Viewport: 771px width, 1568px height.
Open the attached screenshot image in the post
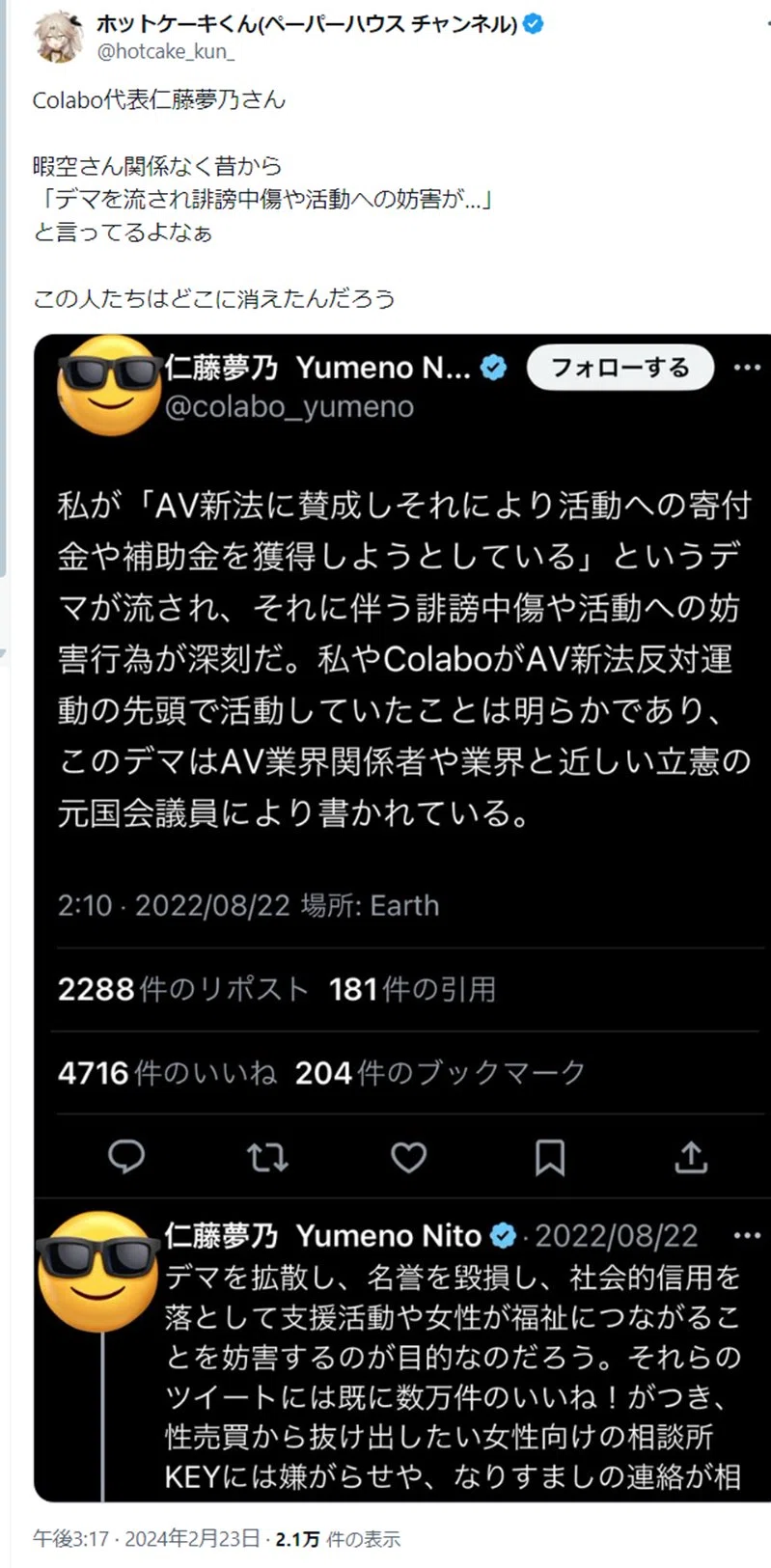402,918
